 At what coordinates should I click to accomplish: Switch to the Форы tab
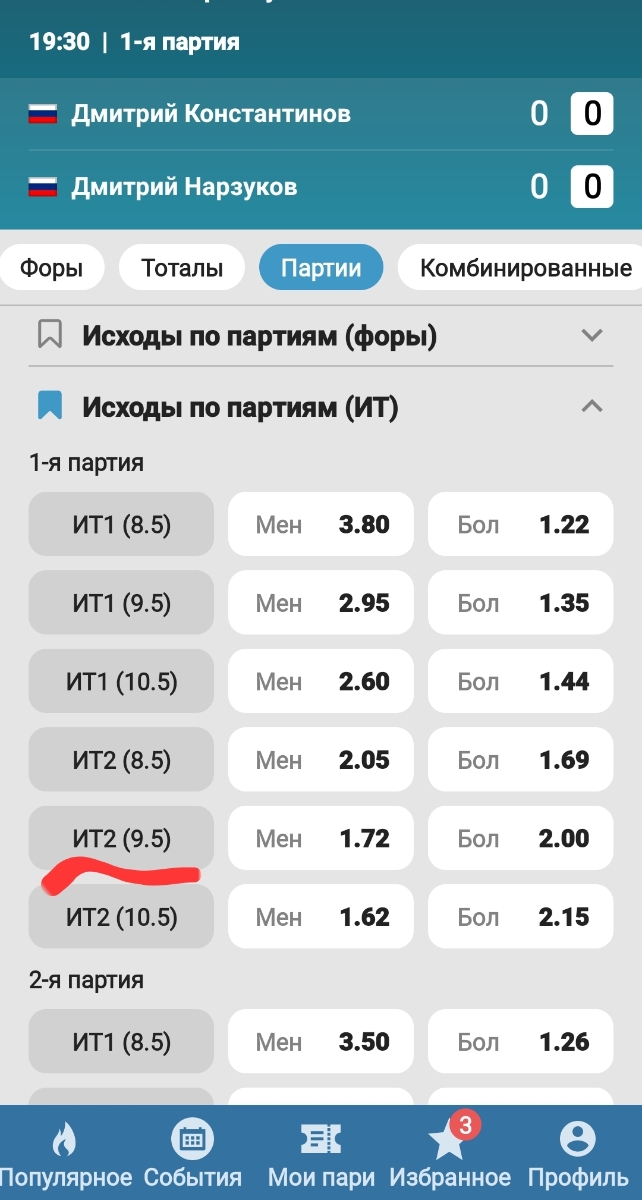tap(51, 268)
